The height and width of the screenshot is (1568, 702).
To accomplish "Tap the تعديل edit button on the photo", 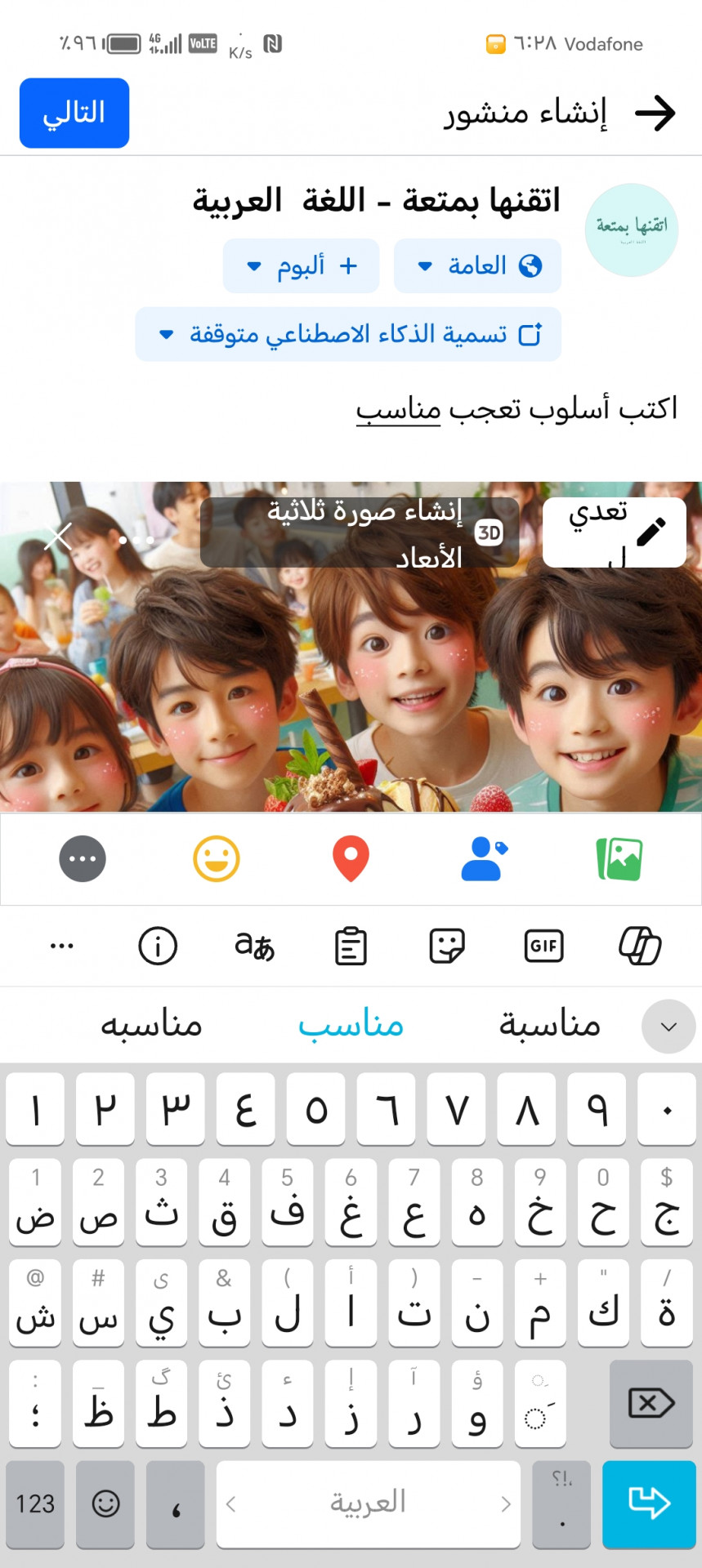I will click(614, 532).
